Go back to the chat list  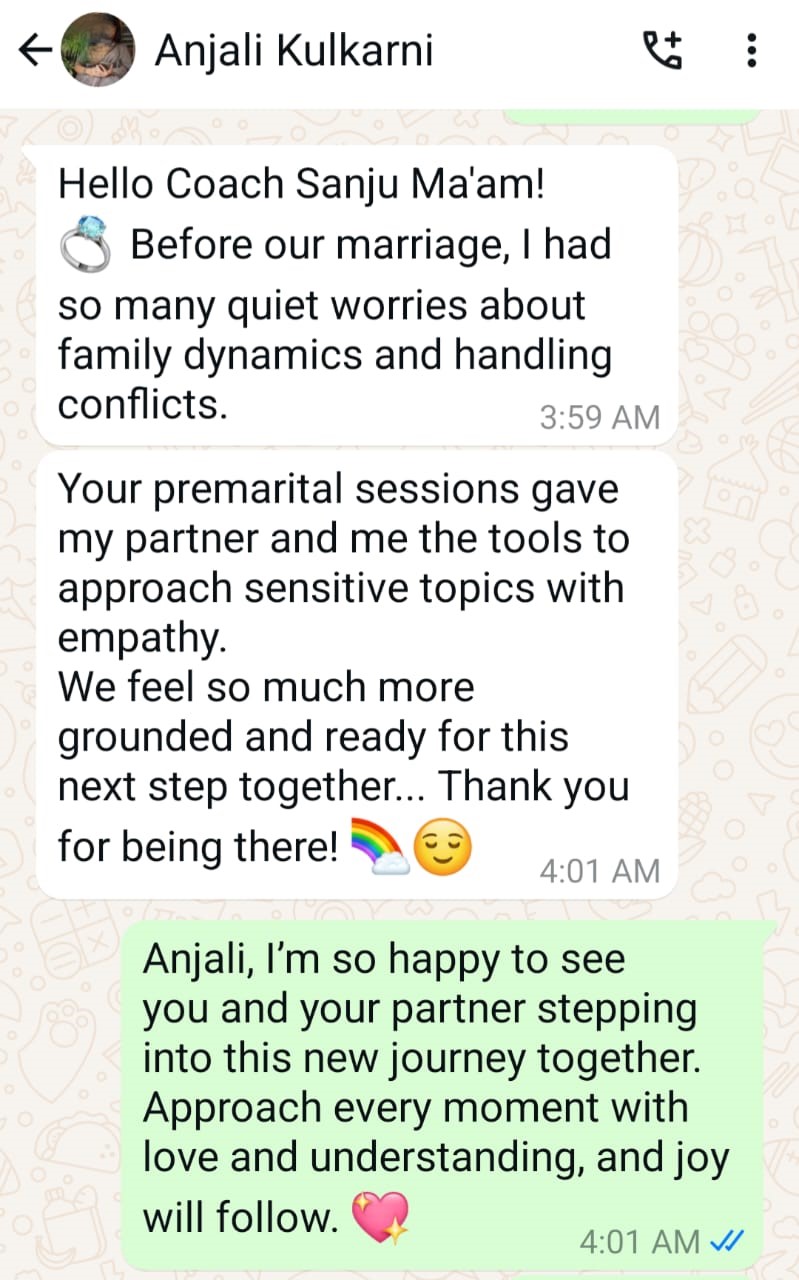[34, 51]
